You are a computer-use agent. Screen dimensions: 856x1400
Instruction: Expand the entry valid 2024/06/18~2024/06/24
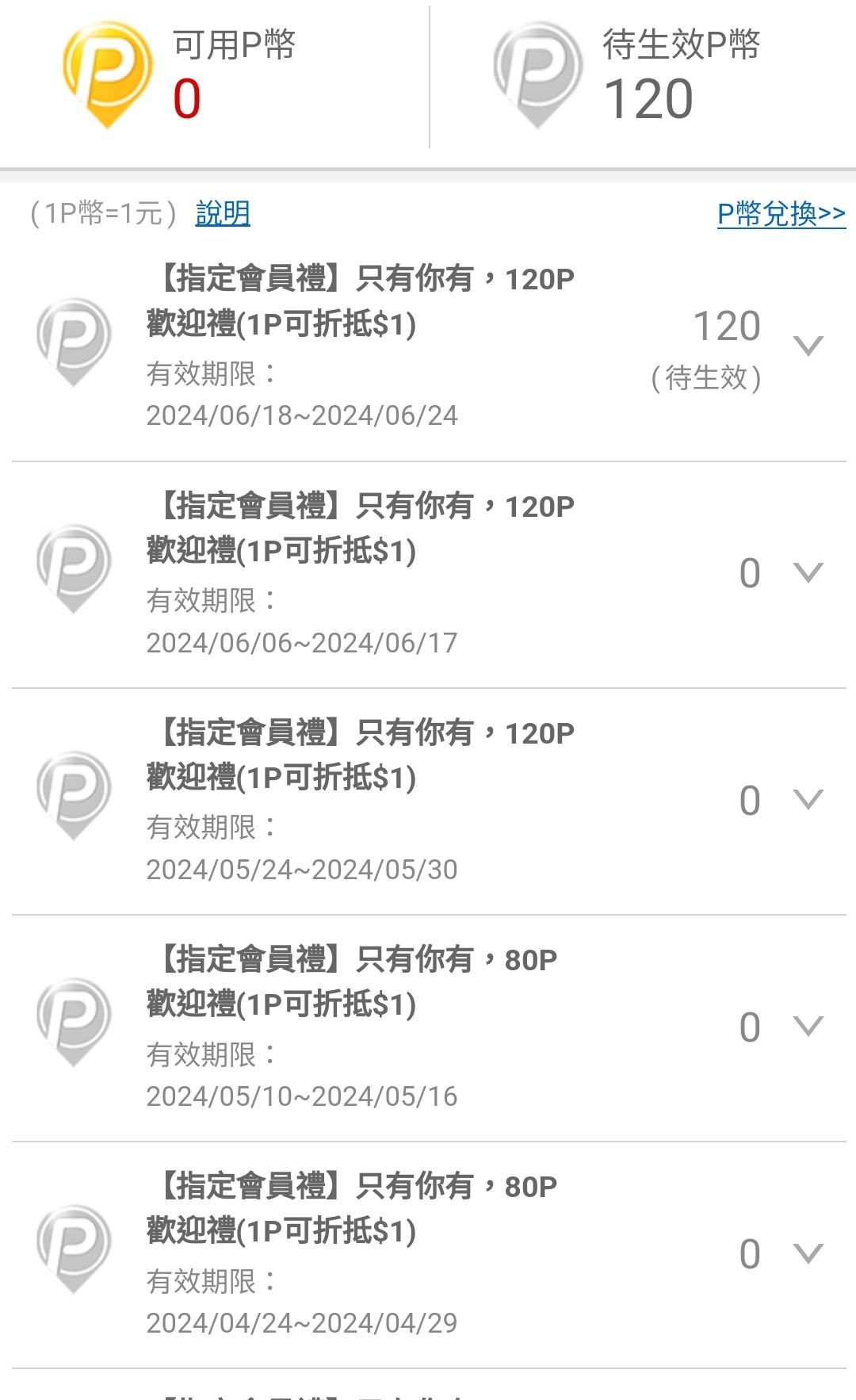[808, 346]
